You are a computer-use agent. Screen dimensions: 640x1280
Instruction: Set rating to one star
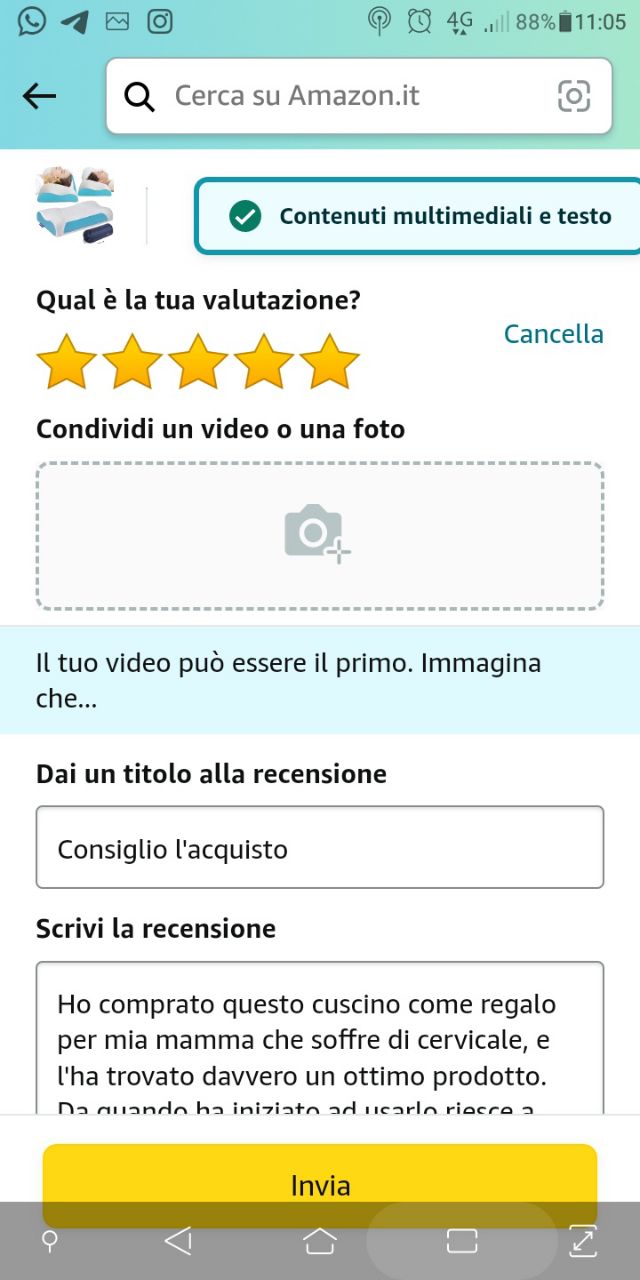tap(66, 362)
